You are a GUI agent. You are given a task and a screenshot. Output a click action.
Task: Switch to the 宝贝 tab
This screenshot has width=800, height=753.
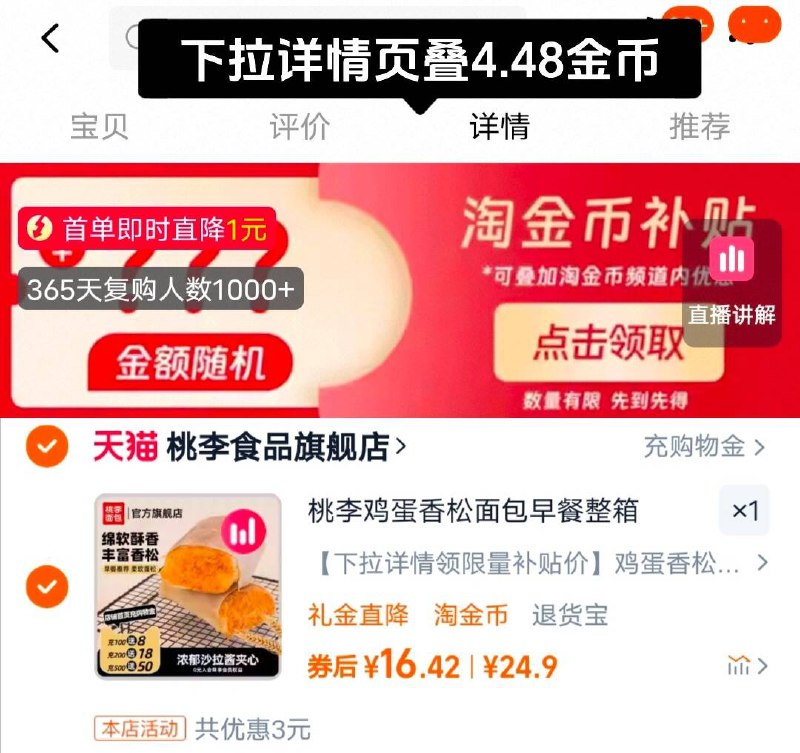click(99, 127)
